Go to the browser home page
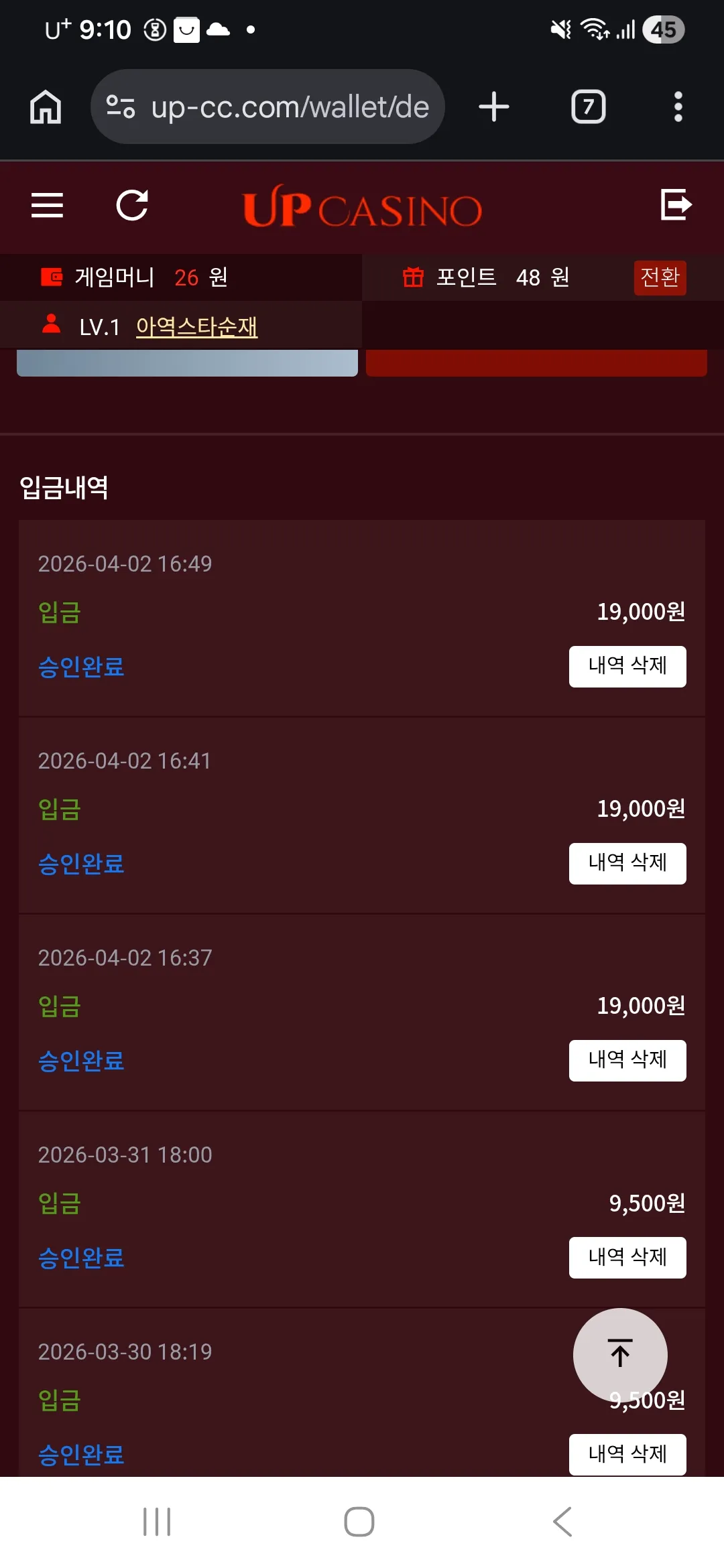This screenshot has width=724, height=1568. (x=46, y=107)
